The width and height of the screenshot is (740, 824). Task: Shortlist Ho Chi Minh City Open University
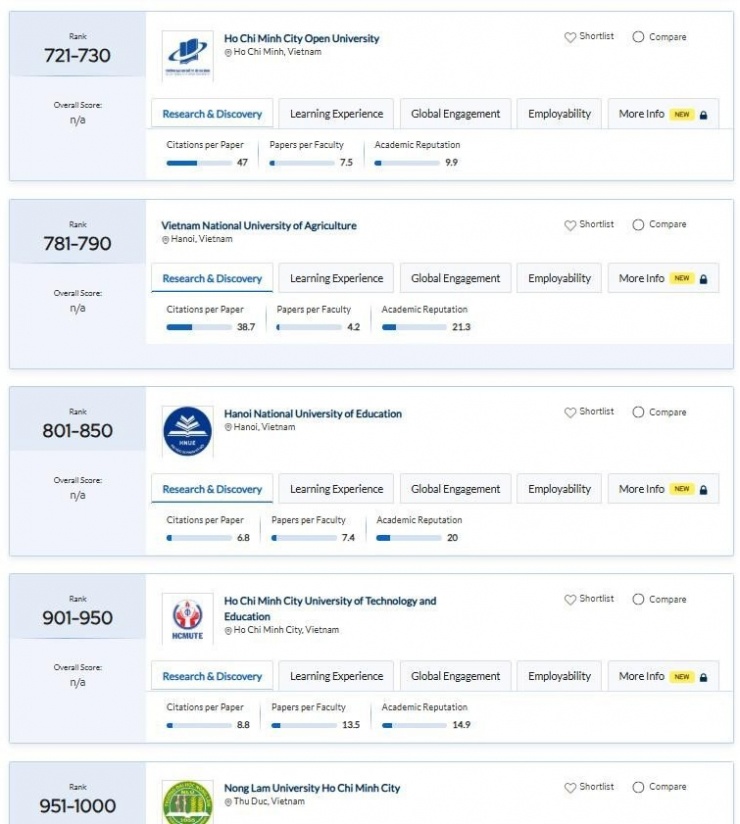[x=589, y=37]
